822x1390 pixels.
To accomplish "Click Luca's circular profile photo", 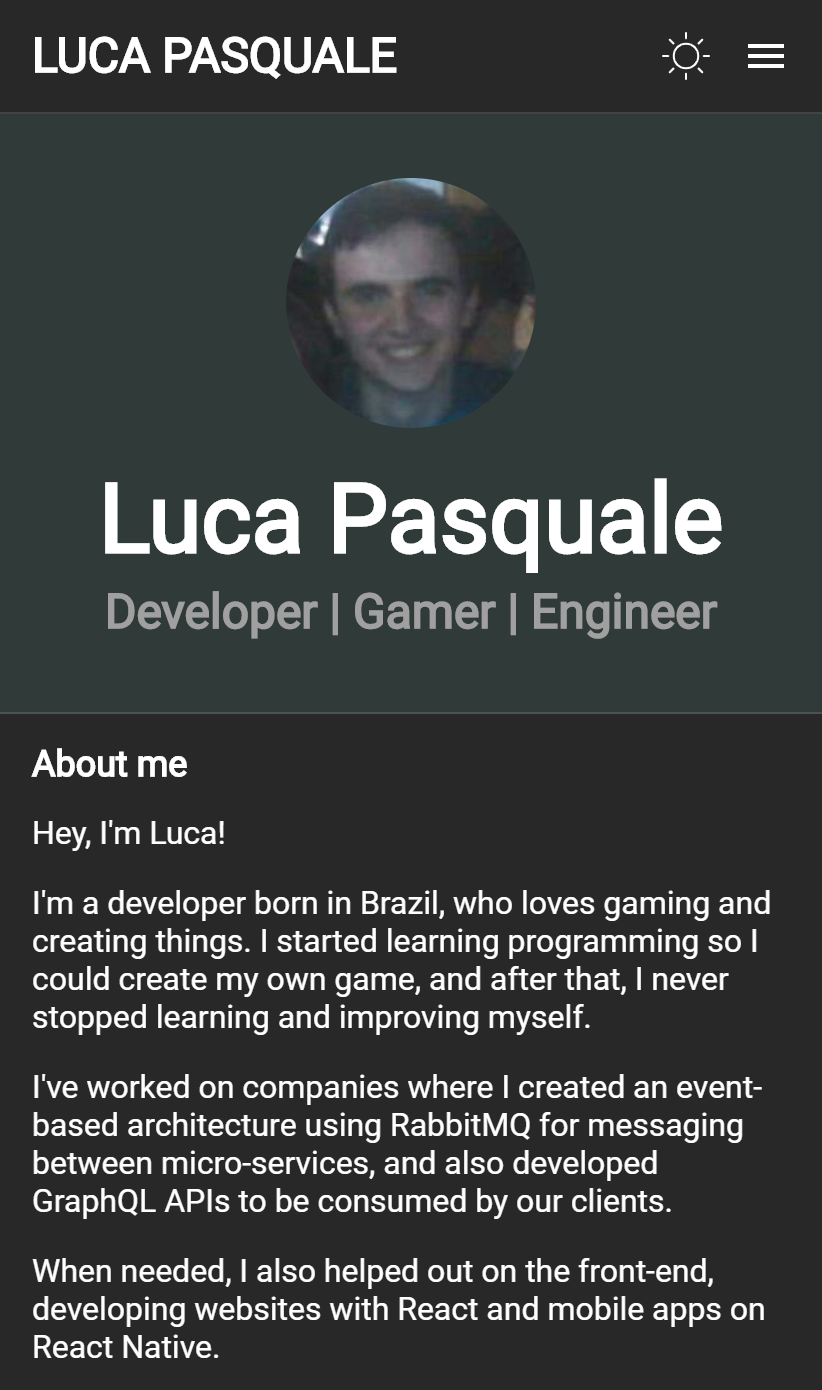I will pos(411,302).
